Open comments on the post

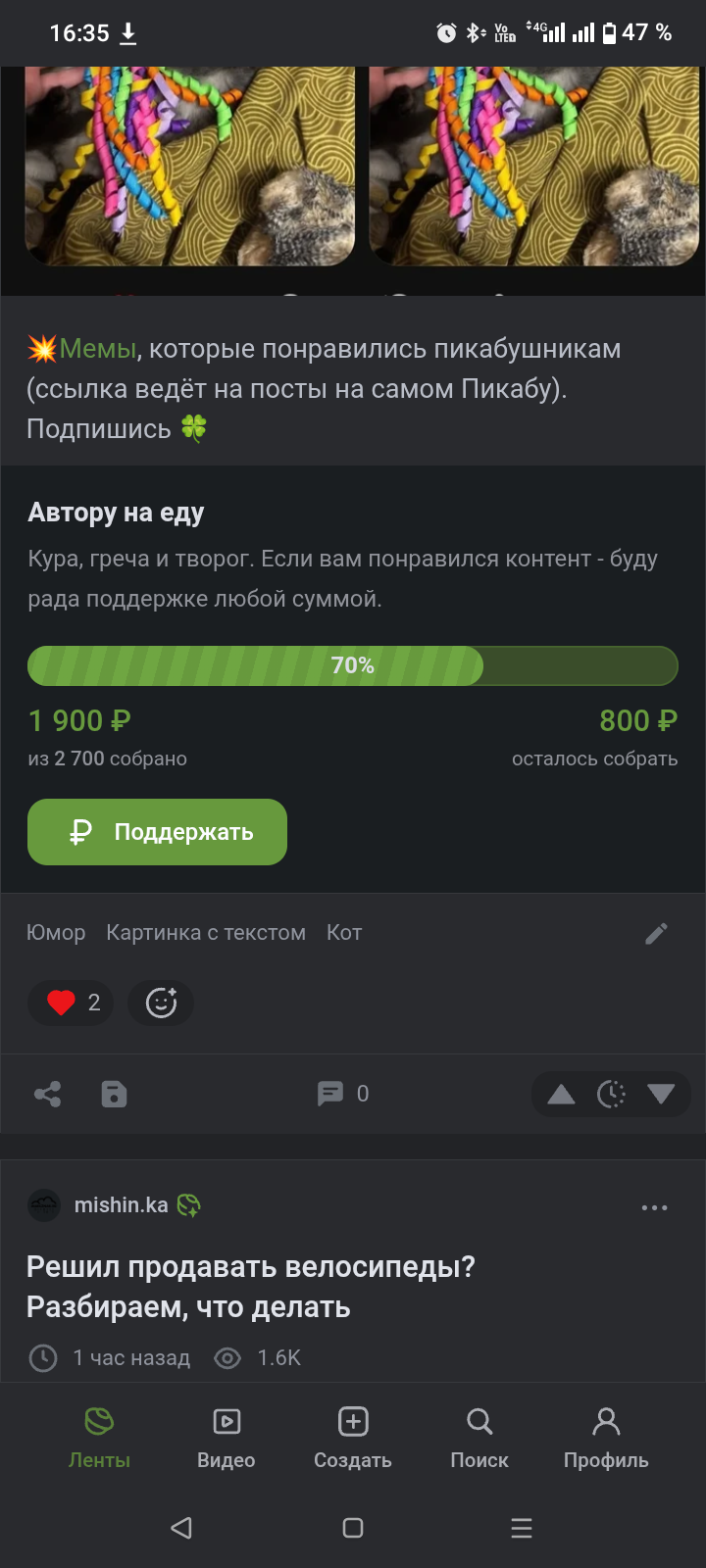[x=343, y=1094]
